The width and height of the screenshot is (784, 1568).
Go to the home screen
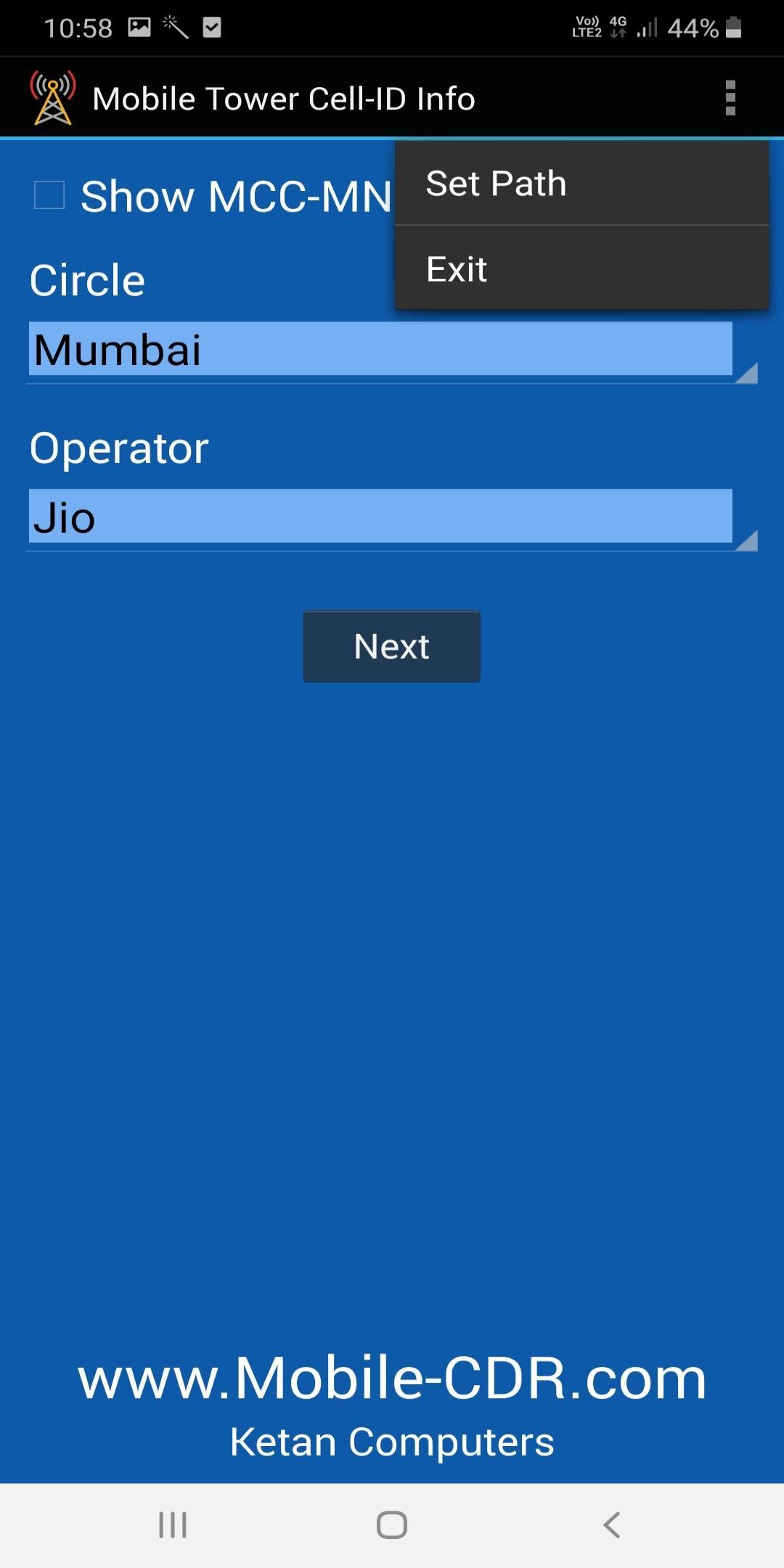(x=392, y=1524)
